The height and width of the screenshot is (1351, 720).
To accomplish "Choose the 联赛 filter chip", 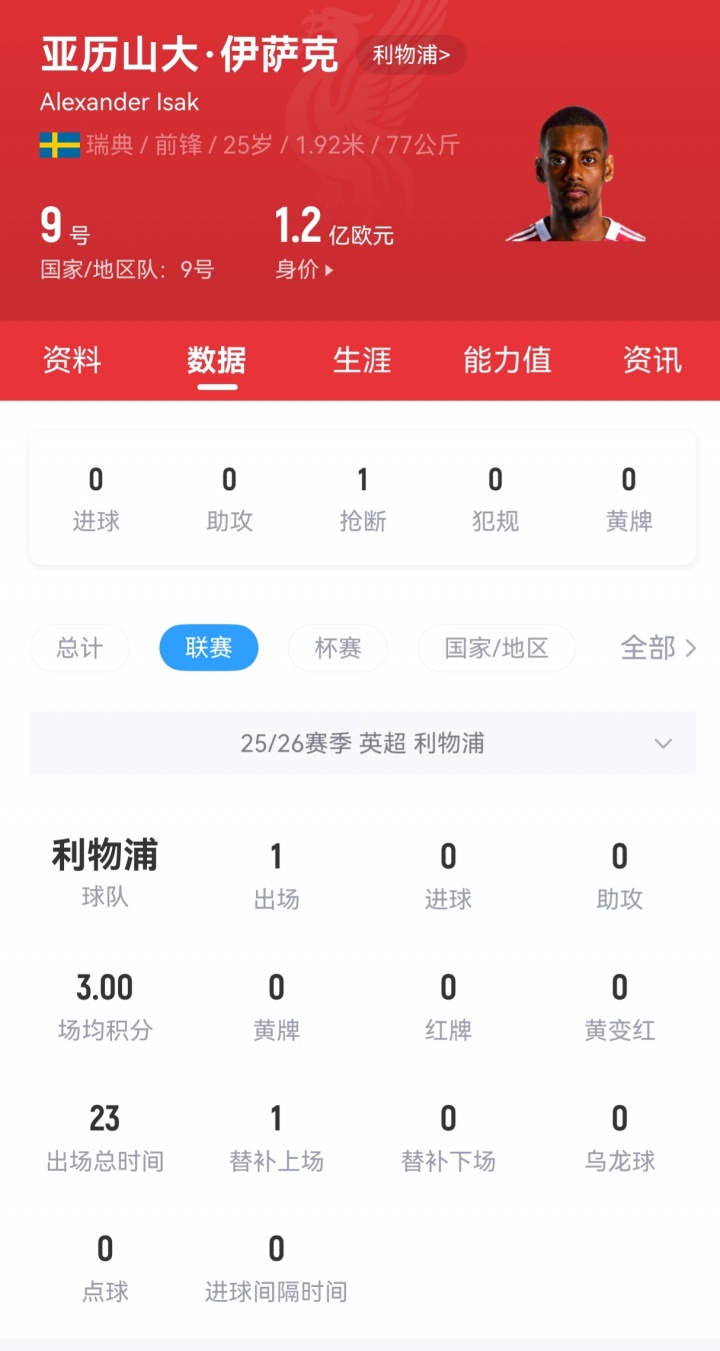I will pyautogui.click(x=209, y=648).
